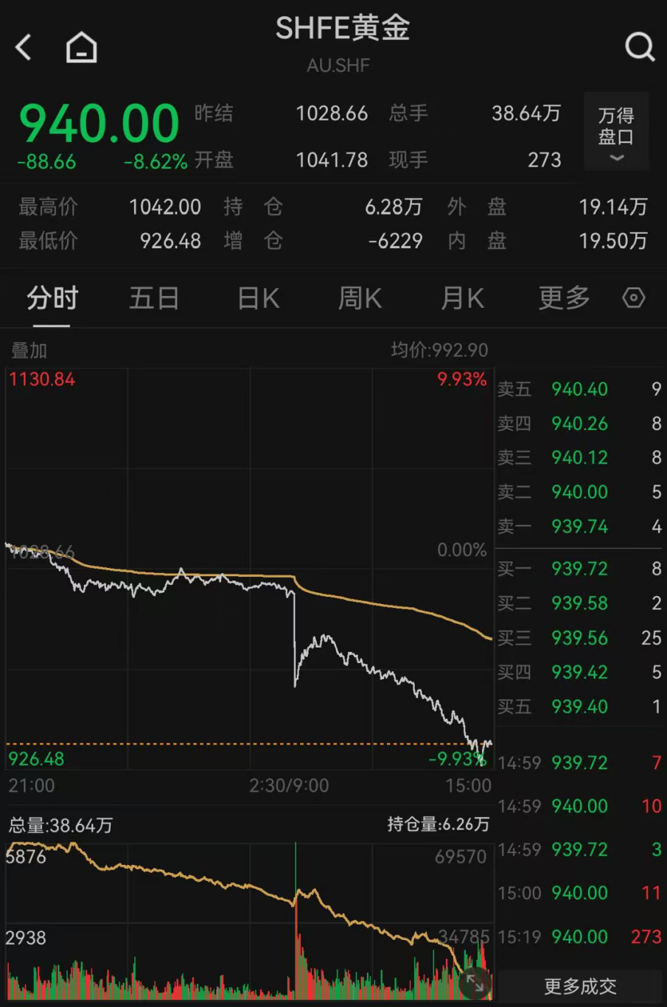Open the home icon in the header
This screenshot has height=1007, width=667.
point(81,47)
